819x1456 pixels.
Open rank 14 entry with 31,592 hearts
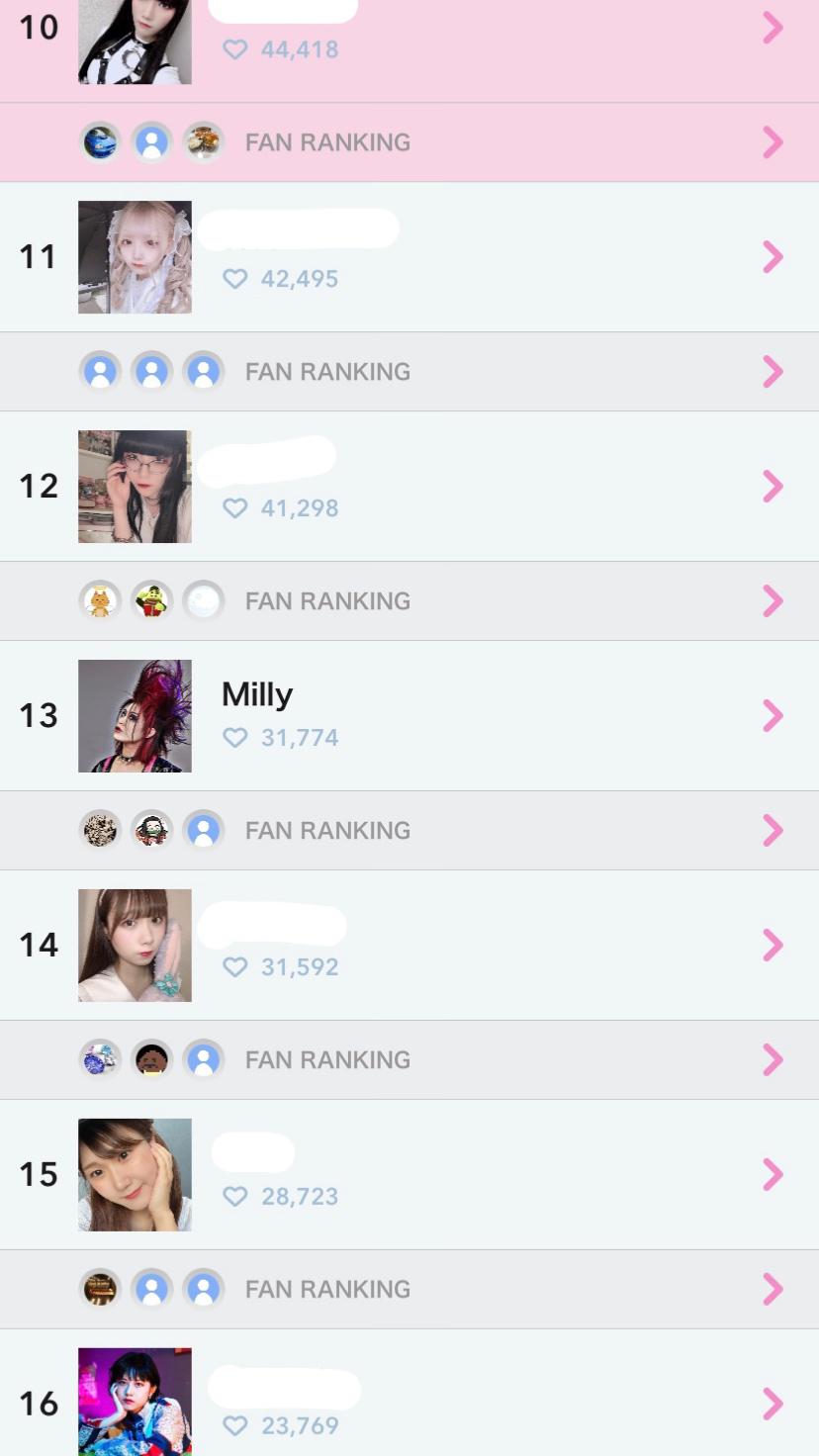[x=409, y=946]
